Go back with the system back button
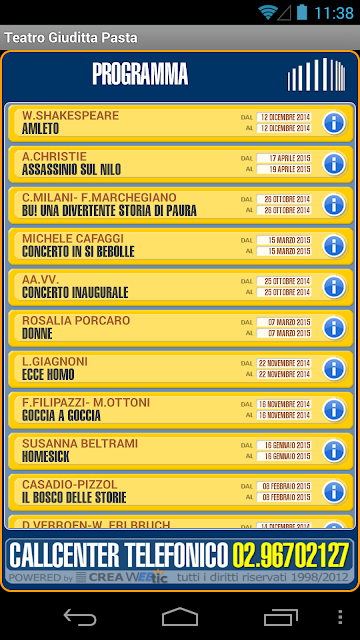360x640 pixels. click(80, 617)
